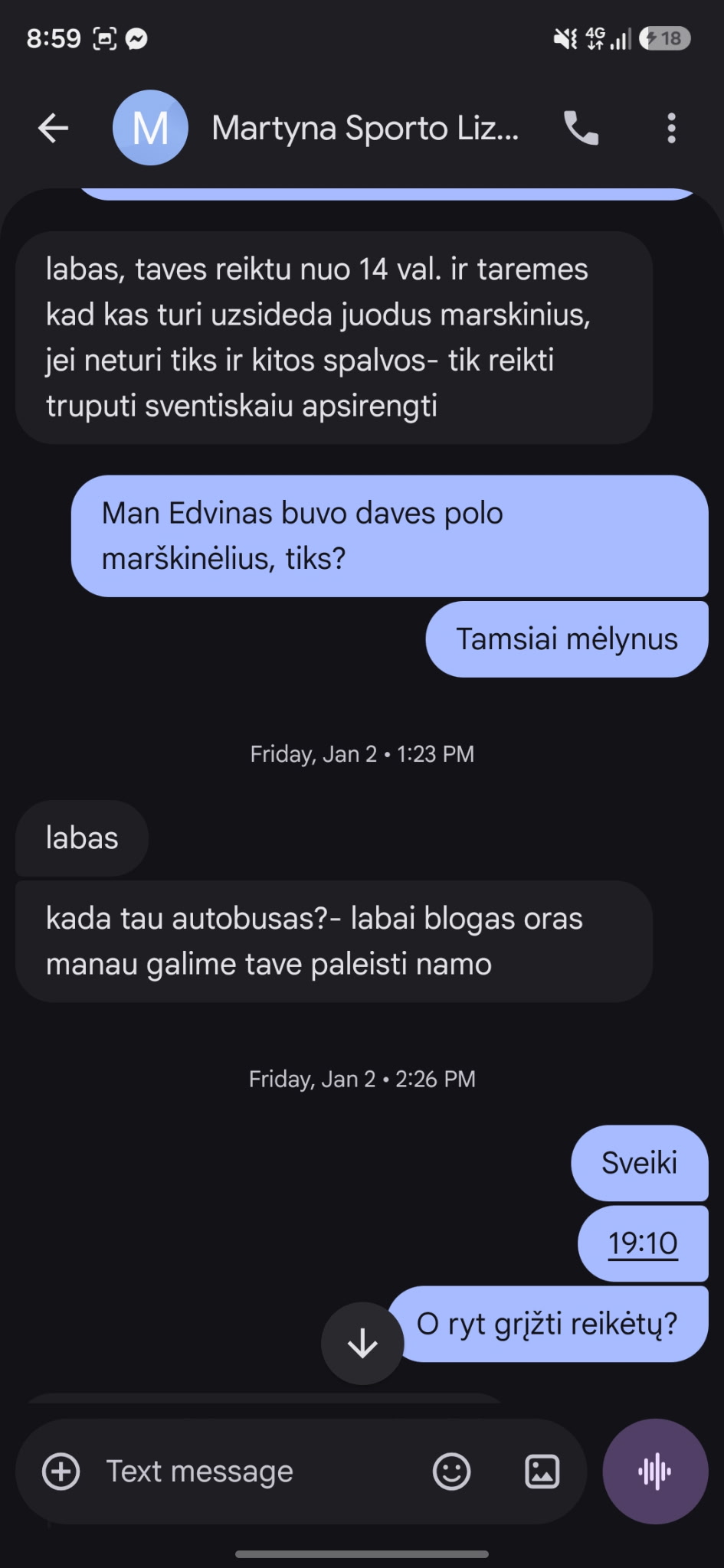This screenshot has height=1568, width=724.
Task: Attach a photo from gallery
Action: coord(542,1471)
